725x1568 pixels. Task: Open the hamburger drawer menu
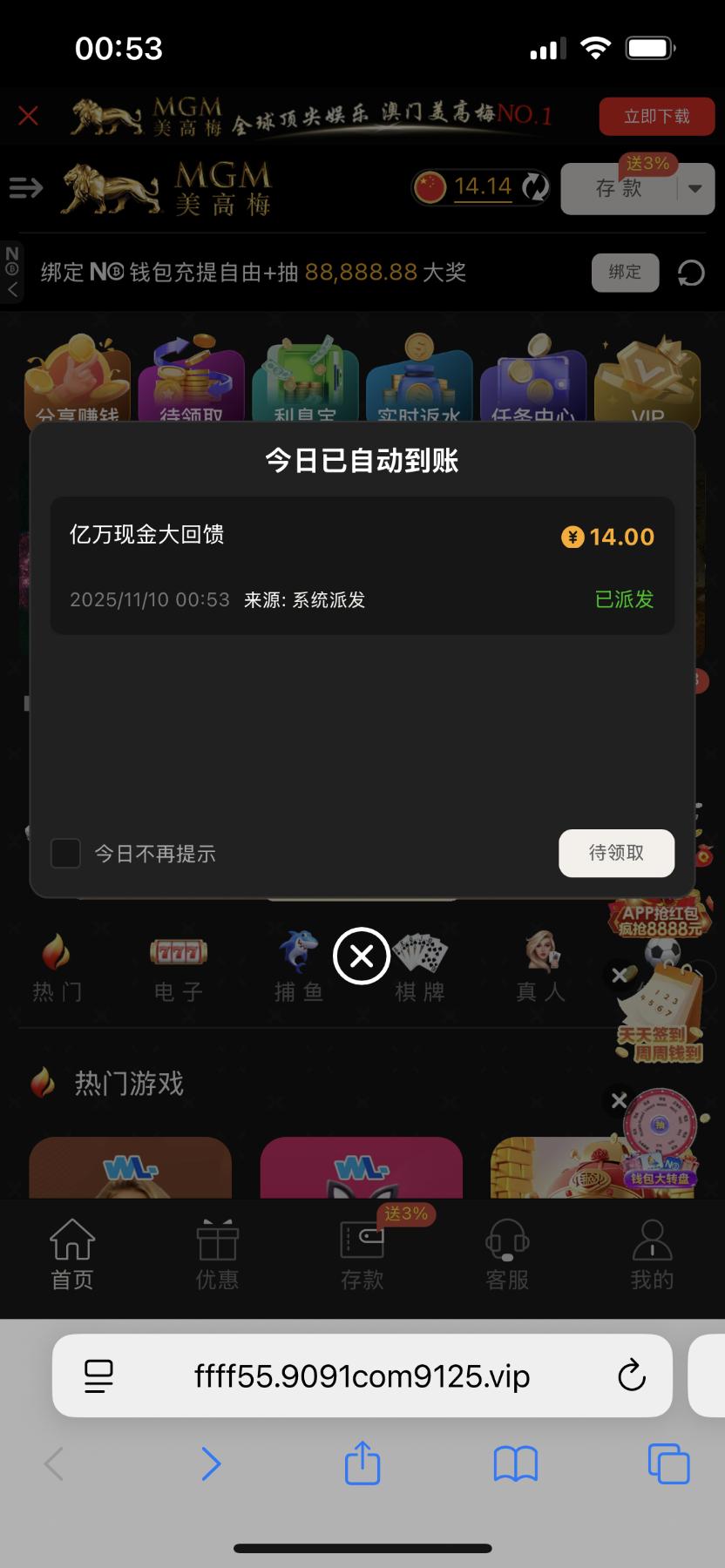(25, 187)
